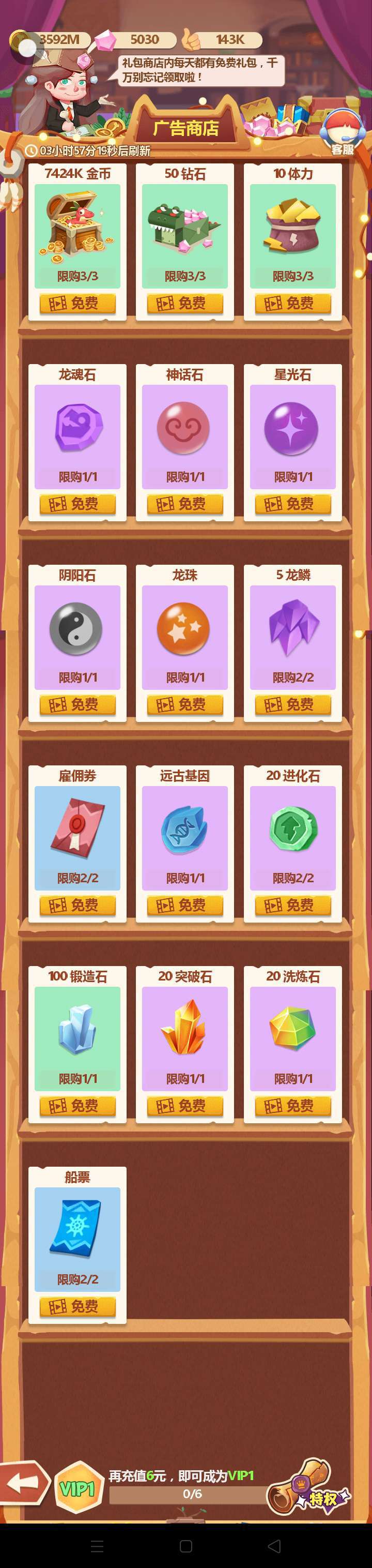Screen dimensions: 372x1568
Task: Get the free 5 龙鳞
Action: point(292,705)
